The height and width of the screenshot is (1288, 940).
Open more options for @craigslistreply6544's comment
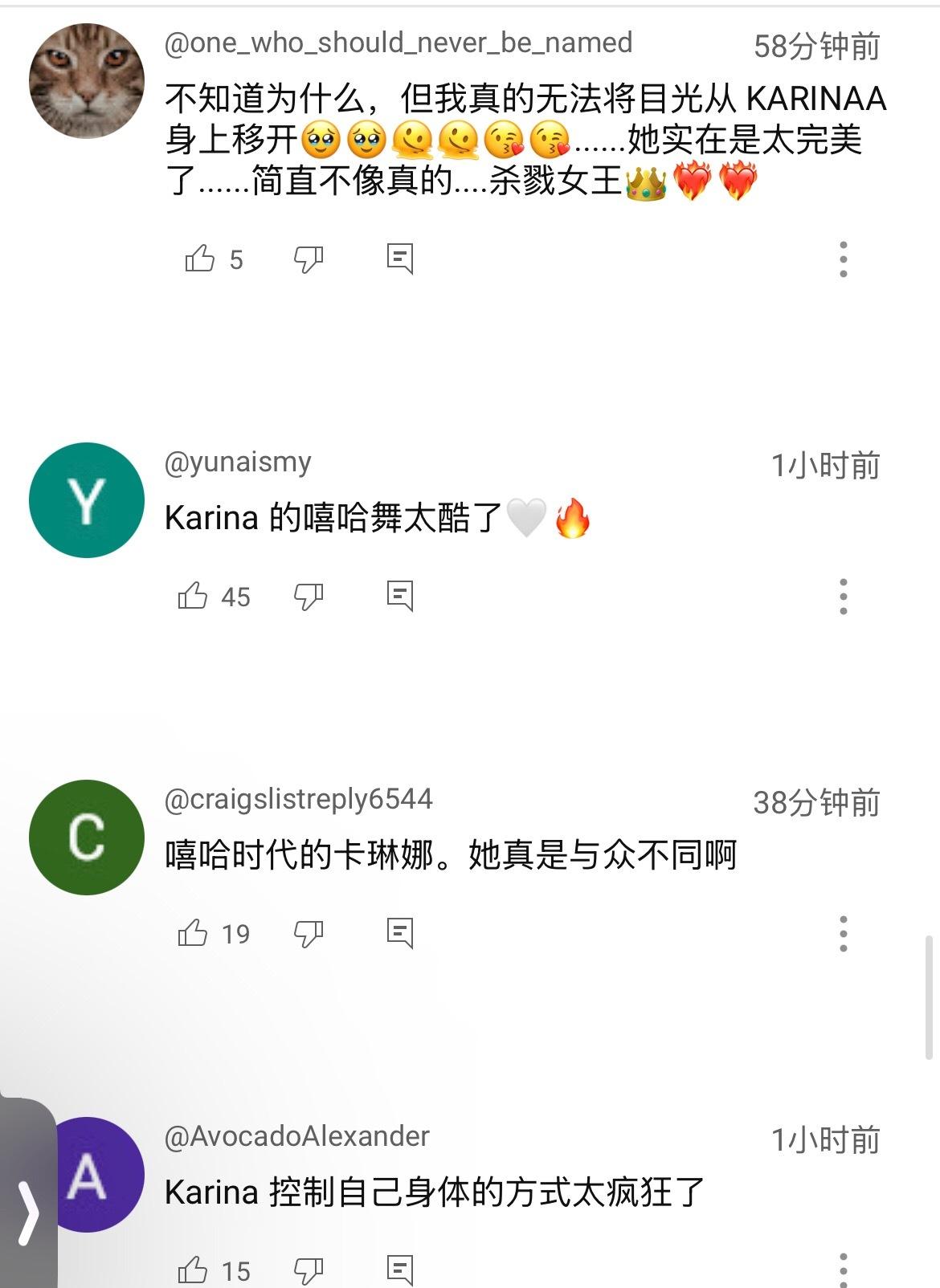(x=843, y=934)
